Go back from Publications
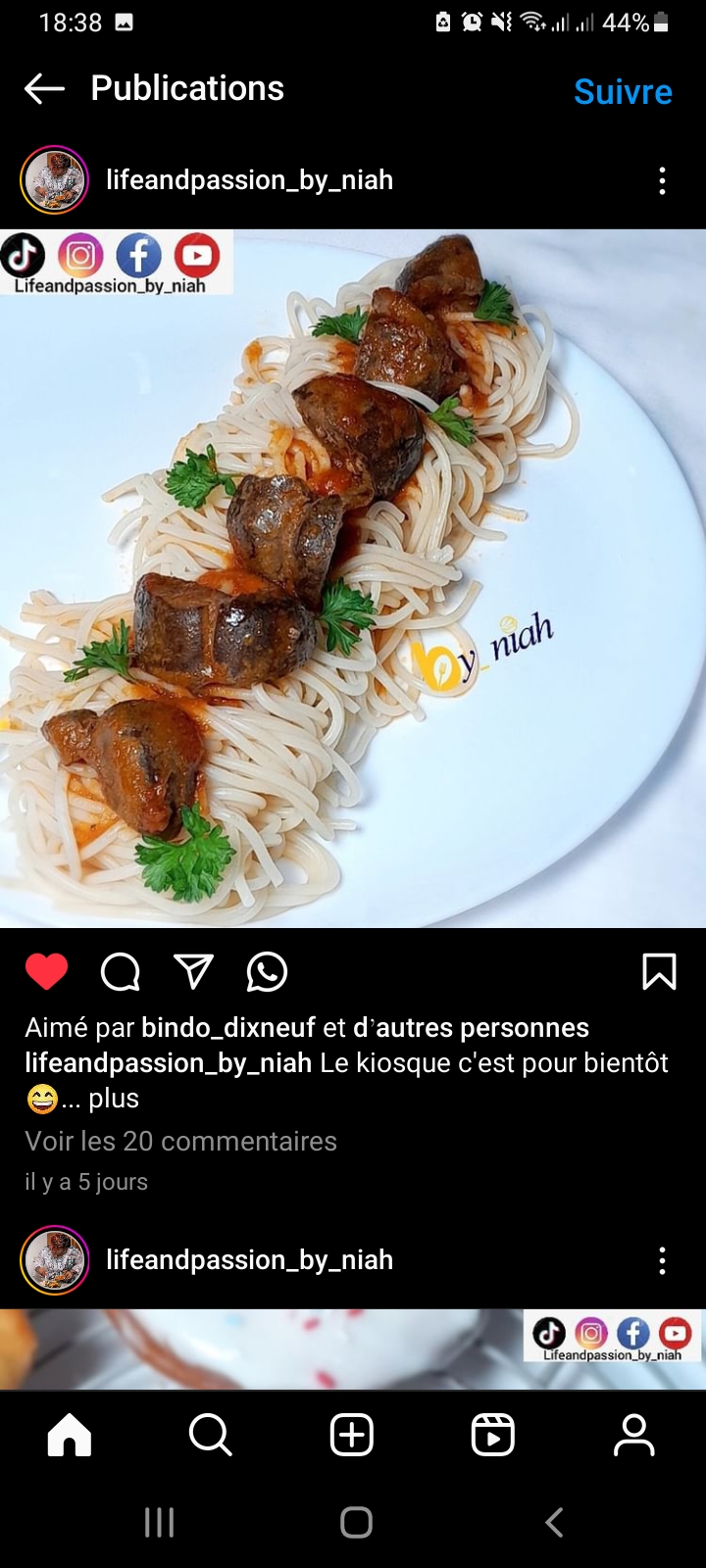 (x=44, y=89)
